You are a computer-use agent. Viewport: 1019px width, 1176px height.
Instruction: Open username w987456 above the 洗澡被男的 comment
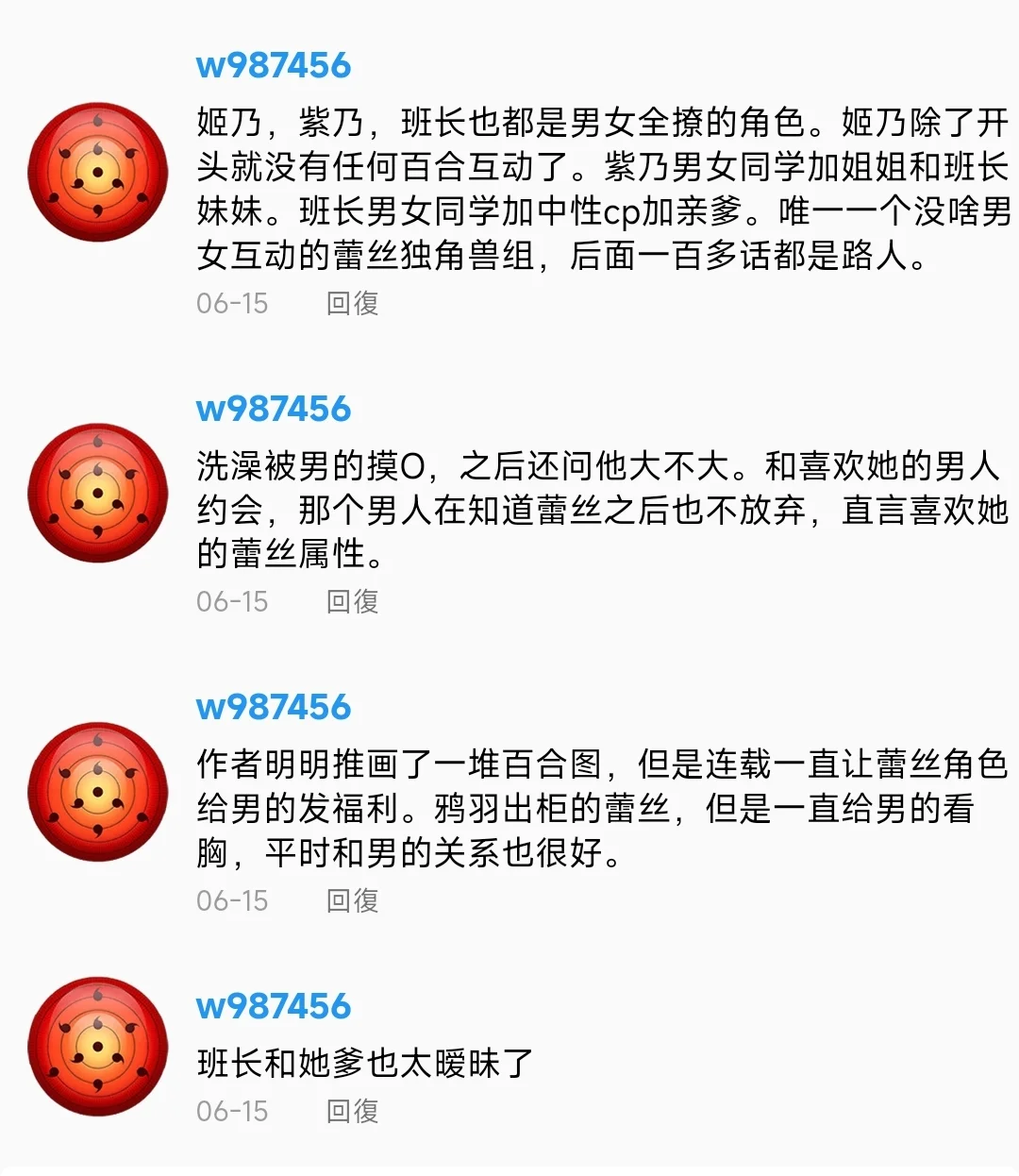(x=274, y=409)
